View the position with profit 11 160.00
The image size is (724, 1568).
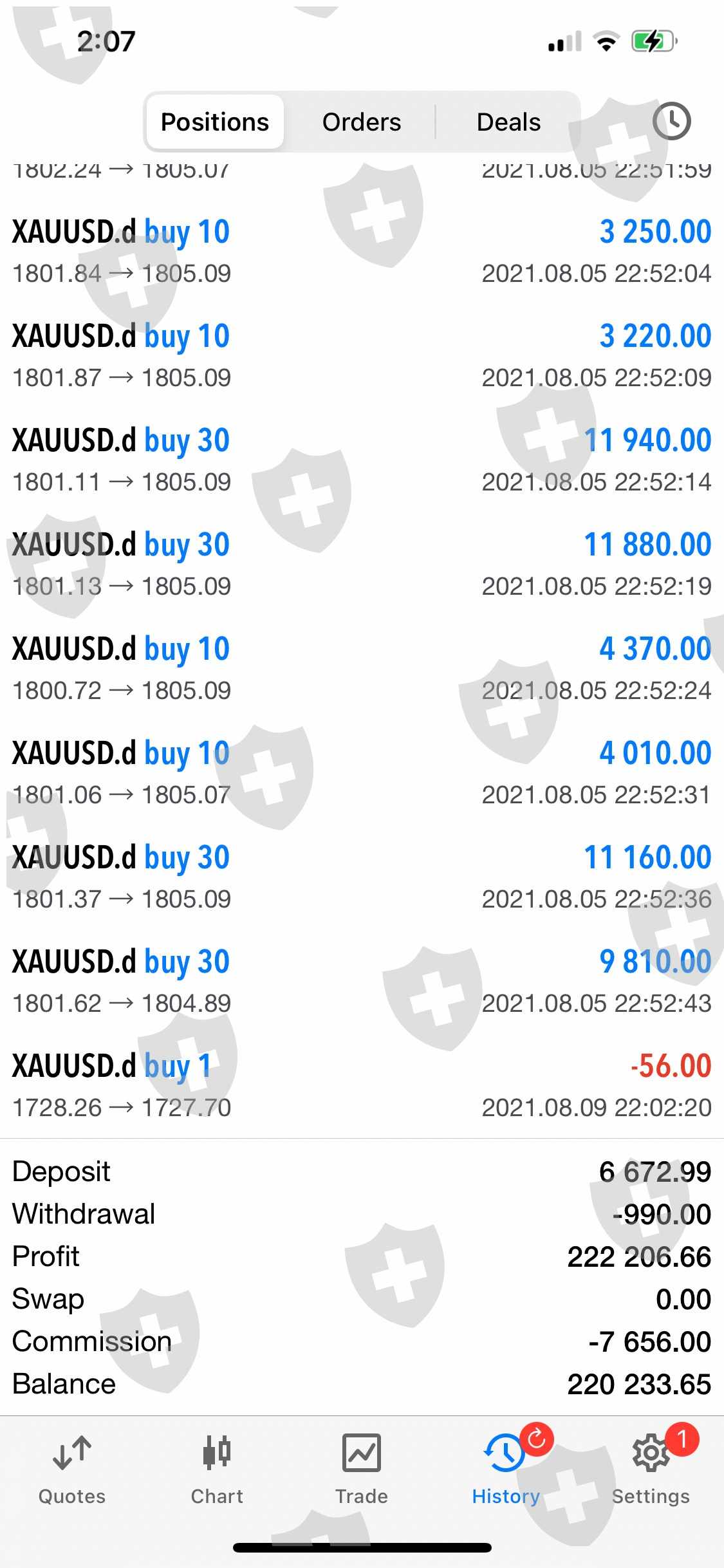tap(362, 877)
